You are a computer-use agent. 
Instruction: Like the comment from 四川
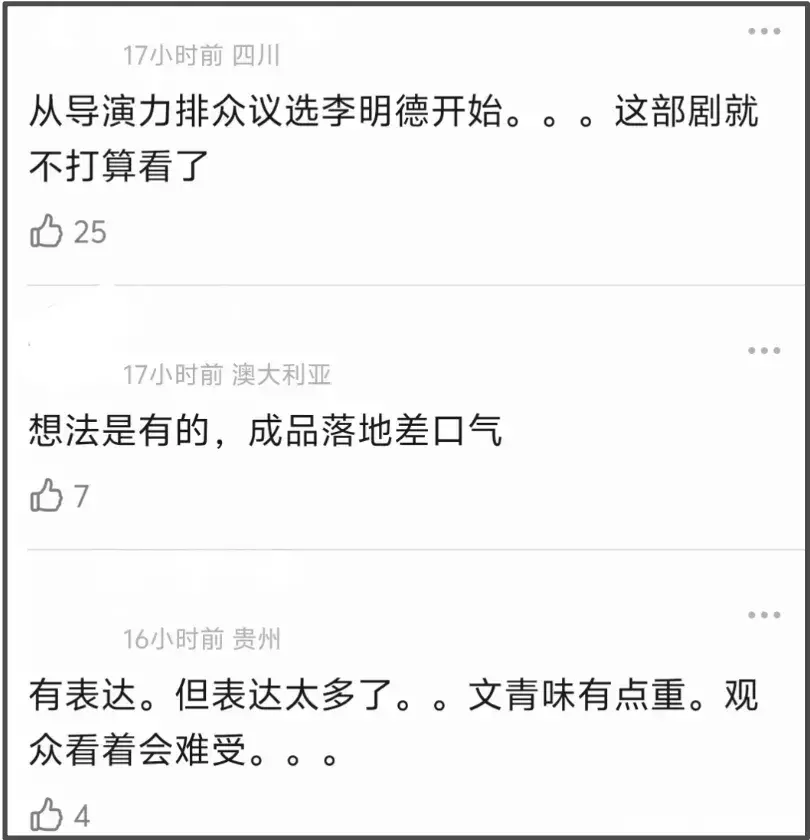click(x=46, y=232)
